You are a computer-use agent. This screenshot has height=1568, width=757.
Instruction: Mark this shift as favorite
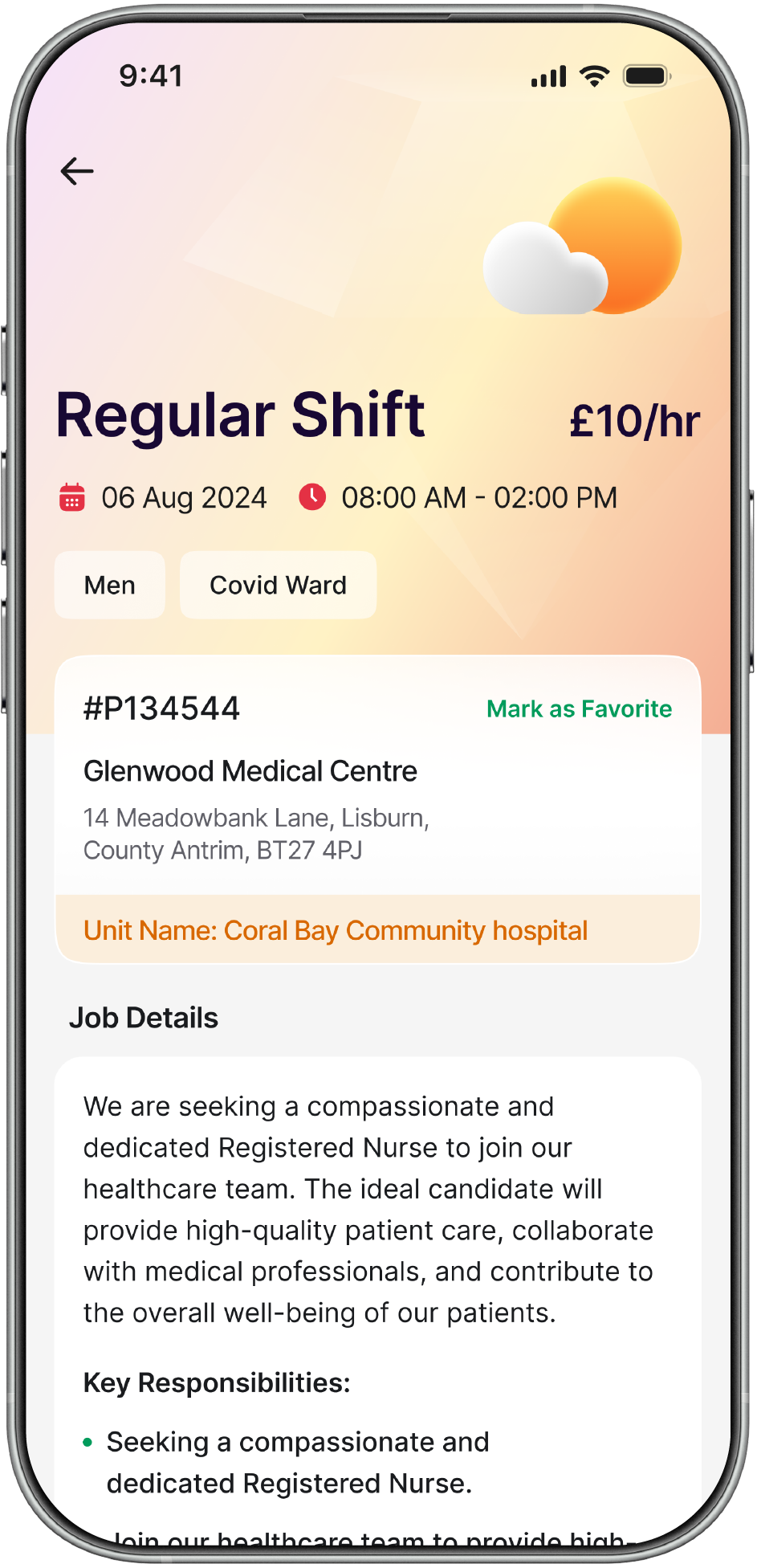coord(579,708)
